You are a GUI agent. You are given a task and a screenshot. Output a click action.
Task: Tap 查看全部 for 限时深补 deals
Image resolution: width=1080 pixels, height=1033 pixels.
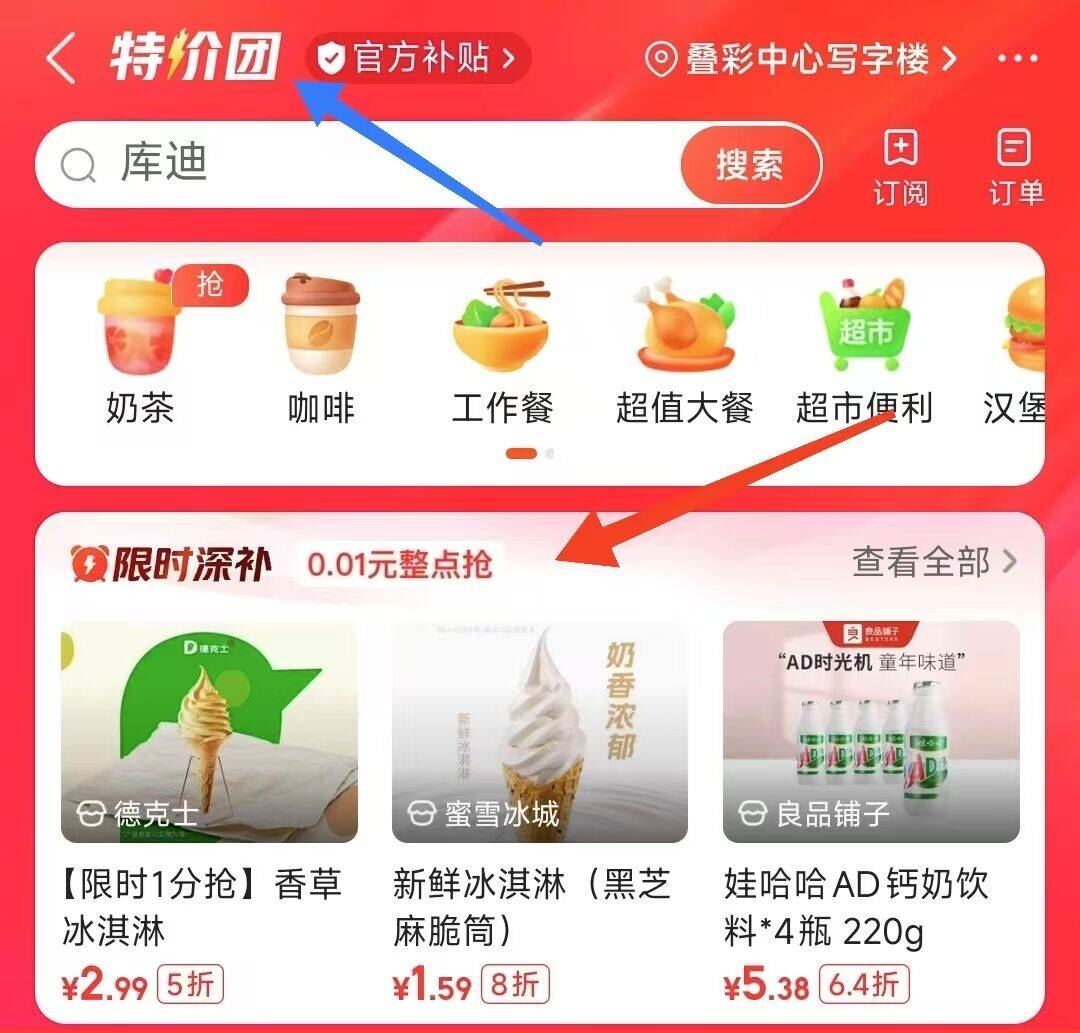pyautogui.click(x=934, y=562)
